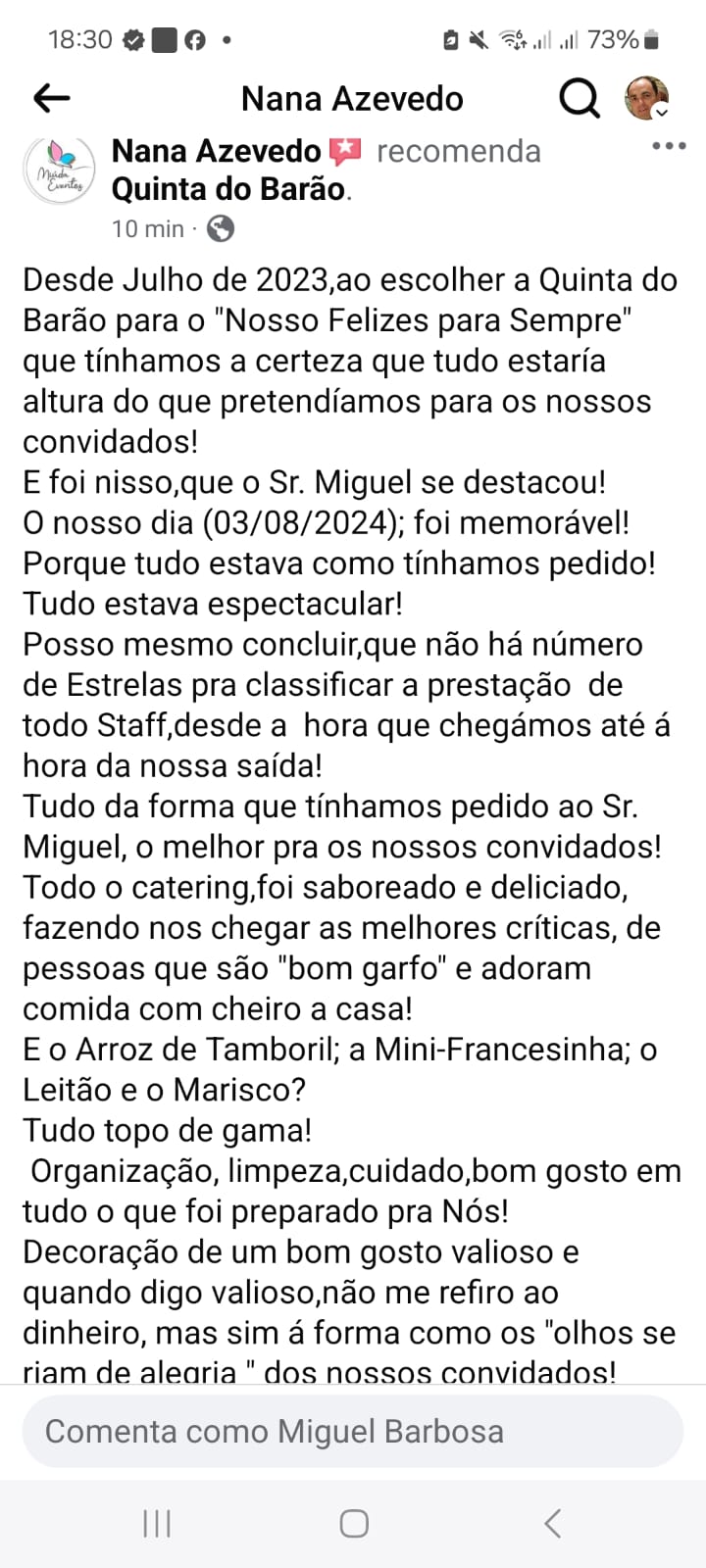Tap the system back button
The width and height of the screenshot is (706, 1568).
pos(553,1524)
